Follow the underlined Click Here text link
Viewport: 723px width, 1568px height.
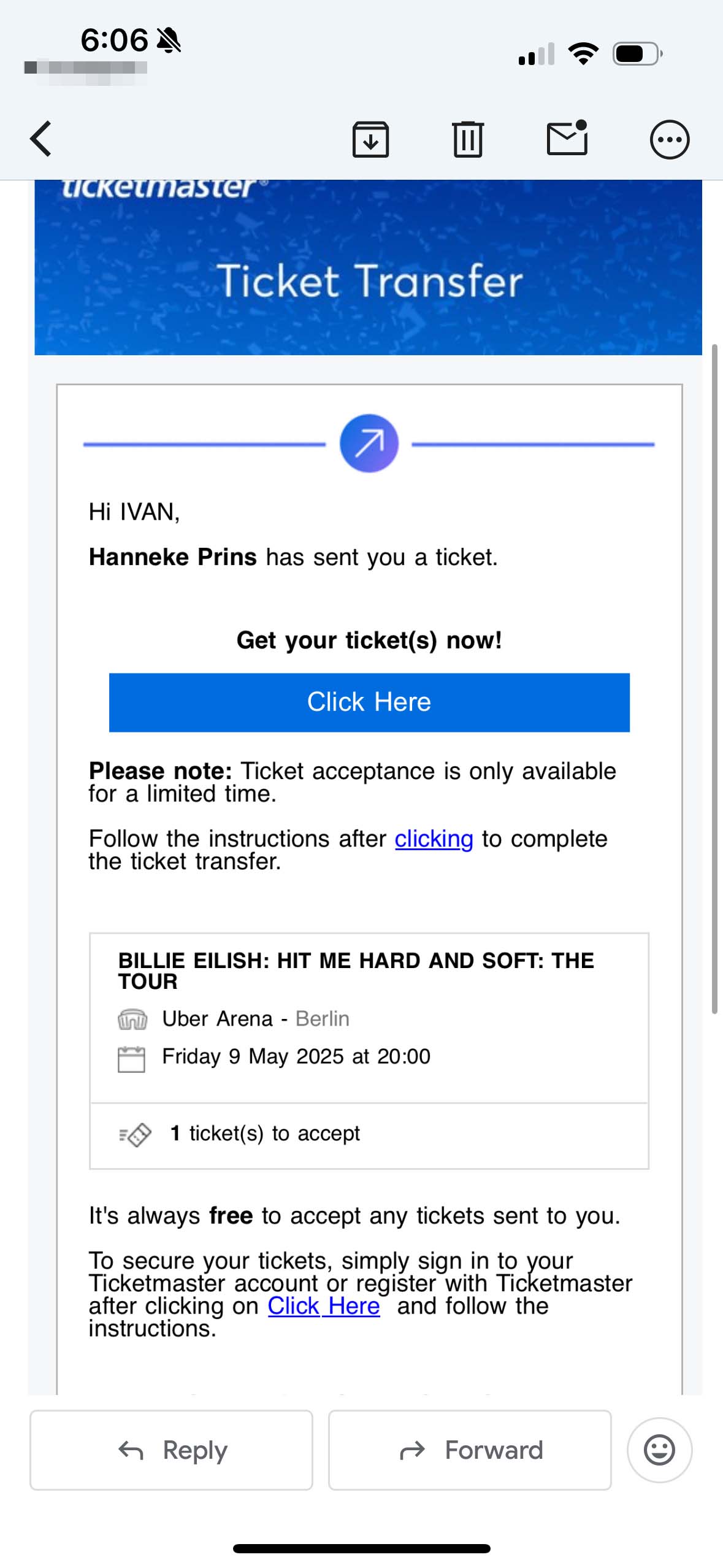pyautogui.click(x=324, y=1306)
